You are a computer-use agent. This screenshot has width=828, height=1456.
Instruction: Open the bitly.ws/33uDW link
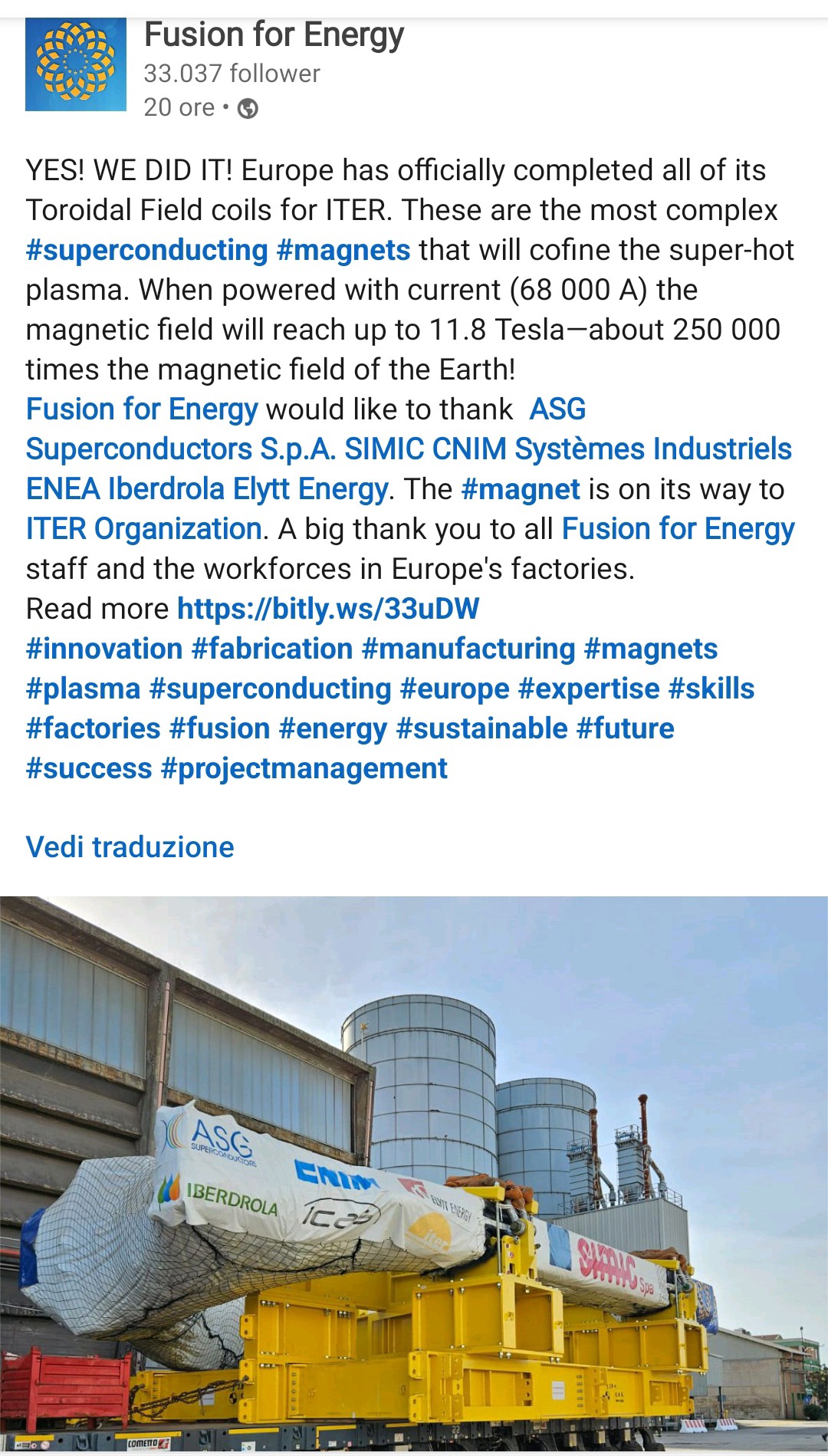[x=328, y=609]
